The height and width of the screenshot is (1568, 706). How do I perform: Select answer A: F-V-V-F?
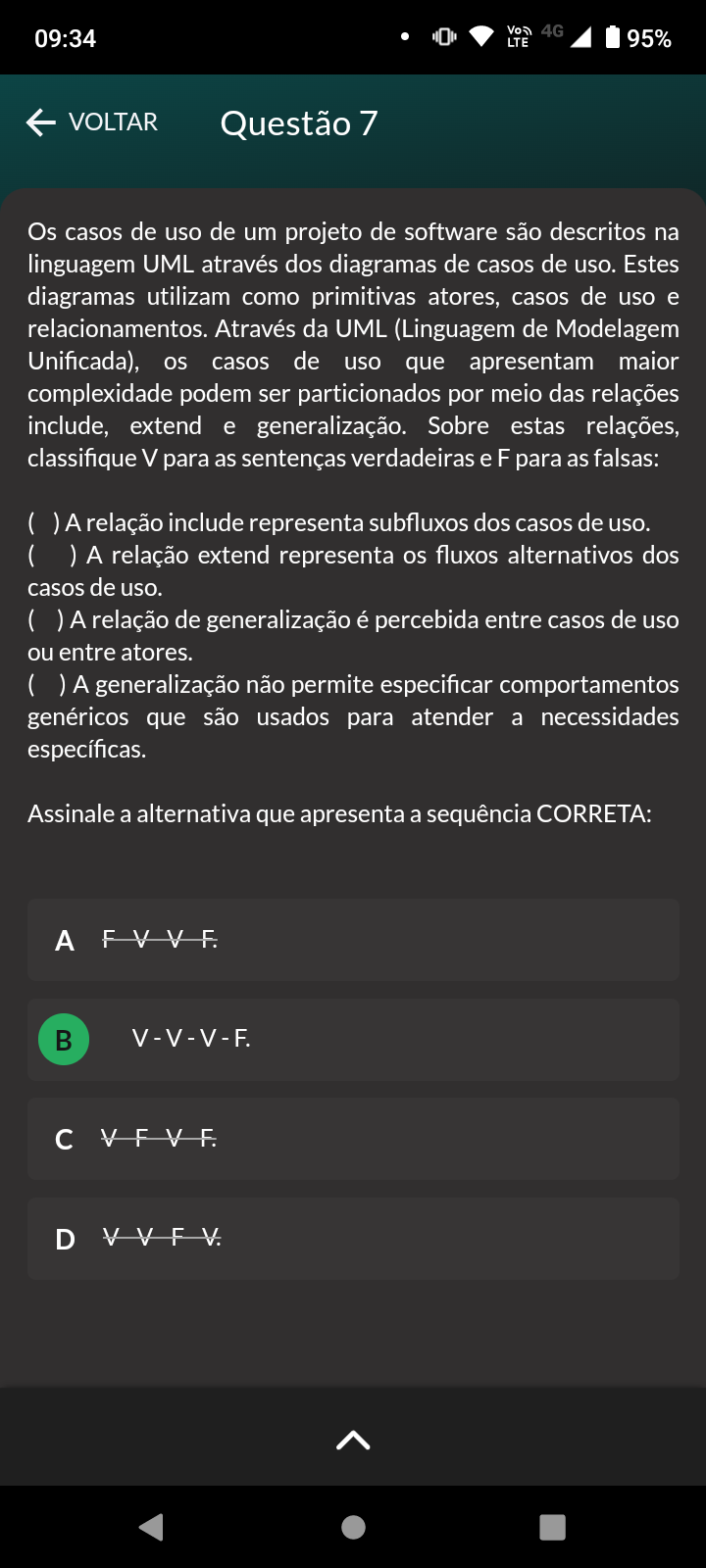pos(353,940)
